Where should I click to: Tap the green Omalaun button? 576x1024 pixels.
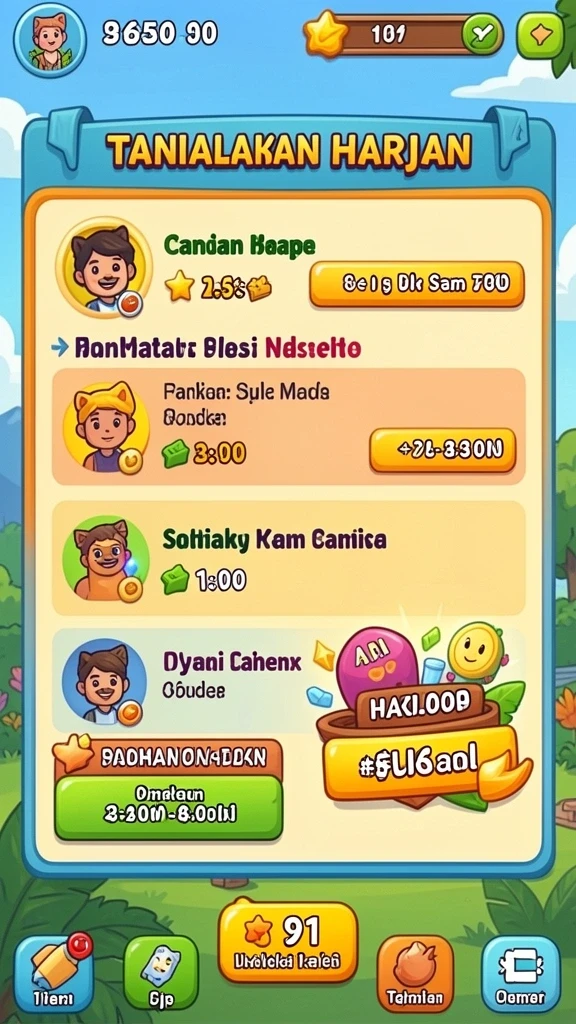[x=168, y=804]
